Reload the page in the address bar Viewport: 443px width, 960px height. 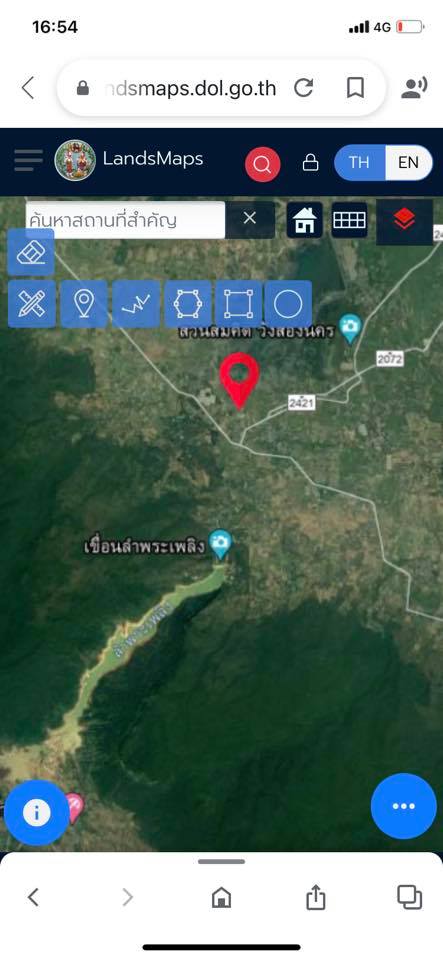(x=303, y=89)
